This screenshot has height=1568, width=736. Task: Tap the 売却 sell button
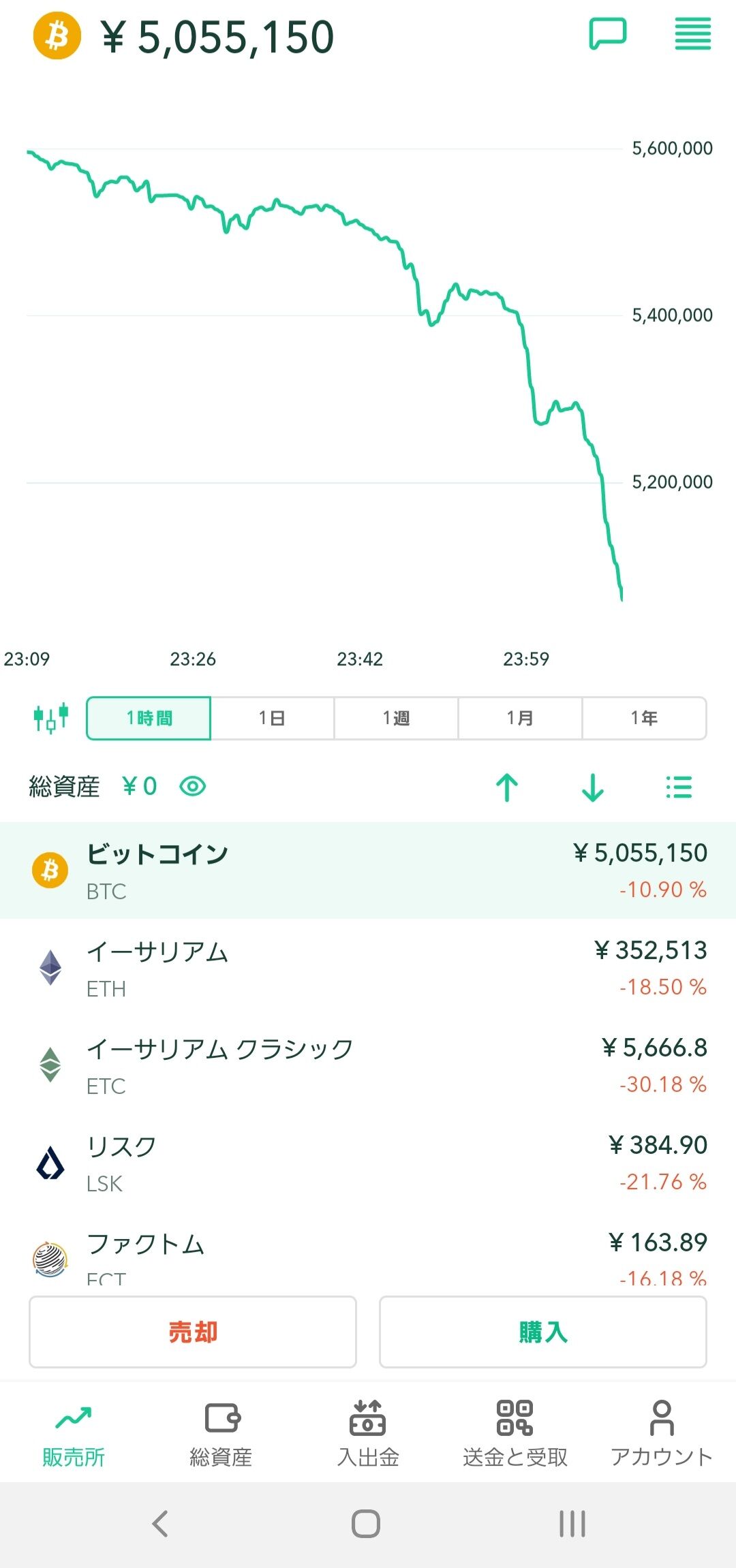[x=193, y=1332]
